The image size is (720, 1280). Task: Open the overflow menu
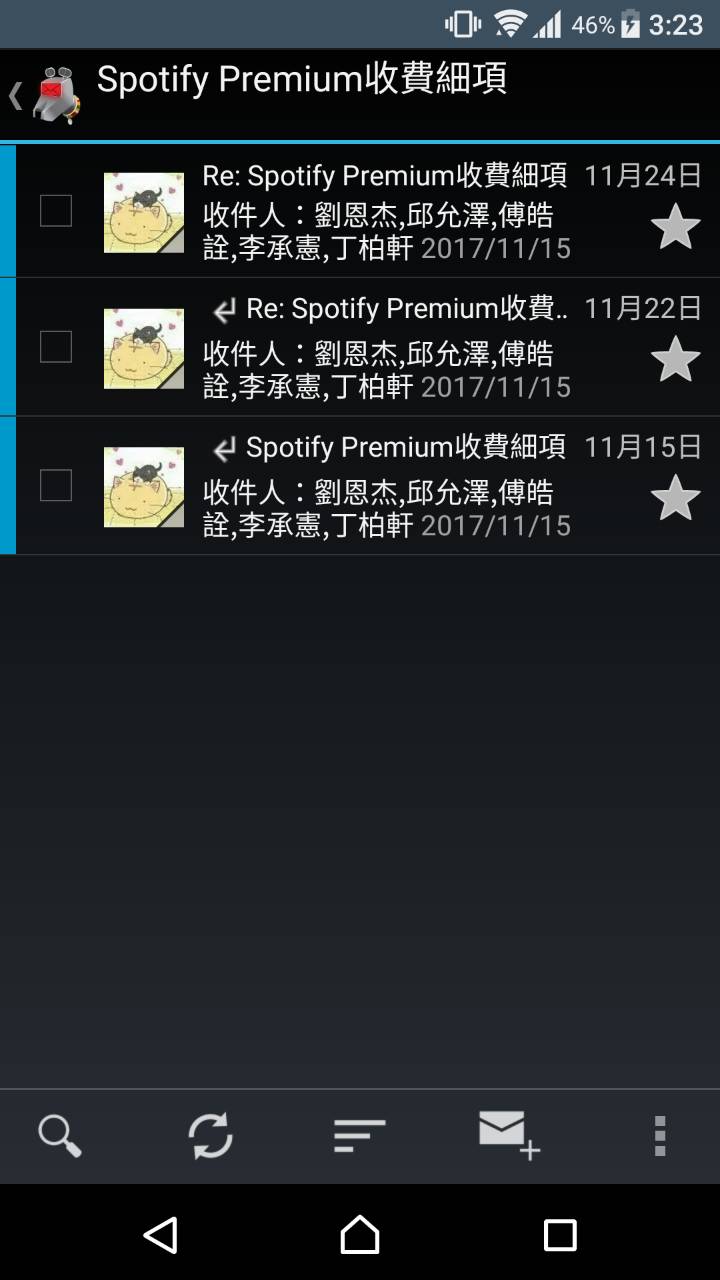(x=659, y=1136)
